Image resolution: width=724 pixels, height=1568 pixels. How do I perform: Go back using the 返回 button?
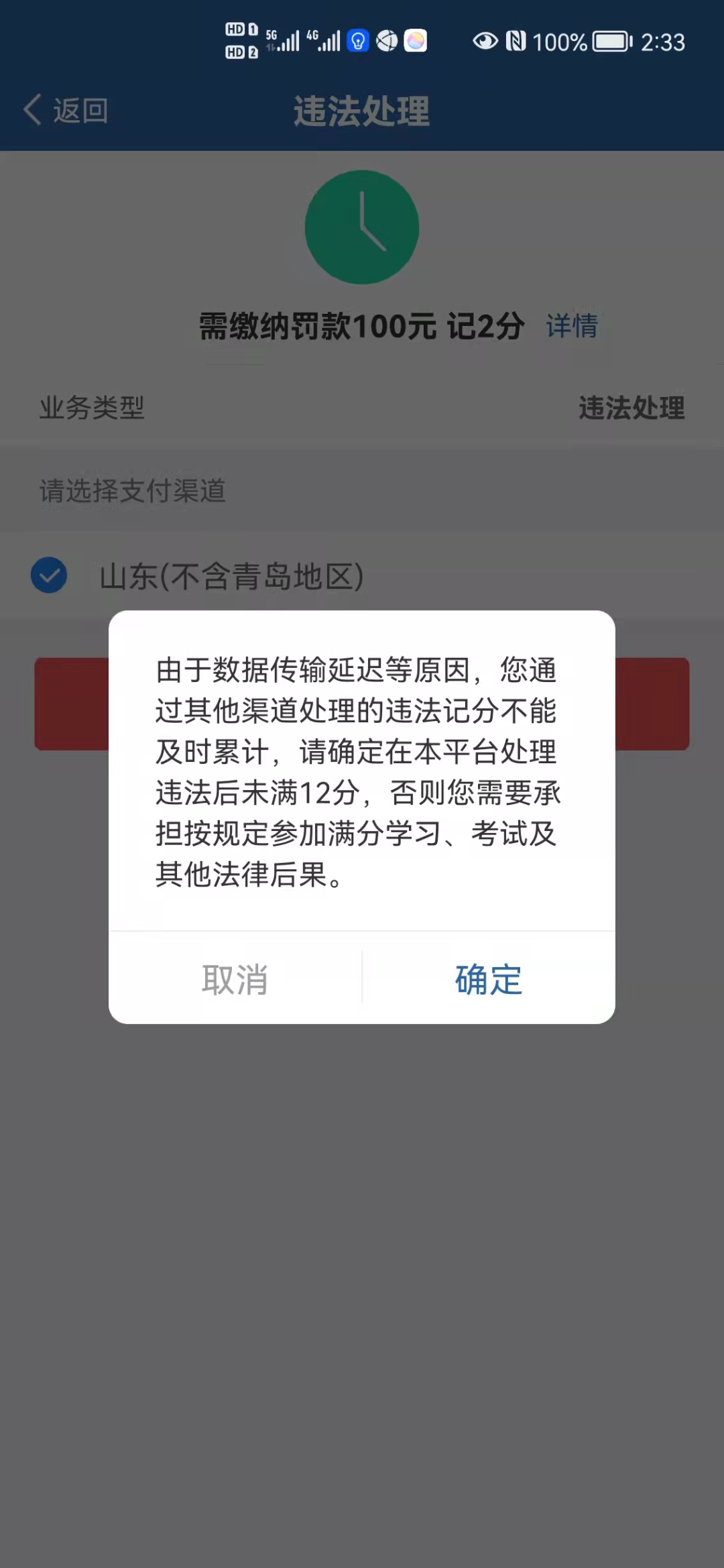pyautogui.click(x=66, y=110)
